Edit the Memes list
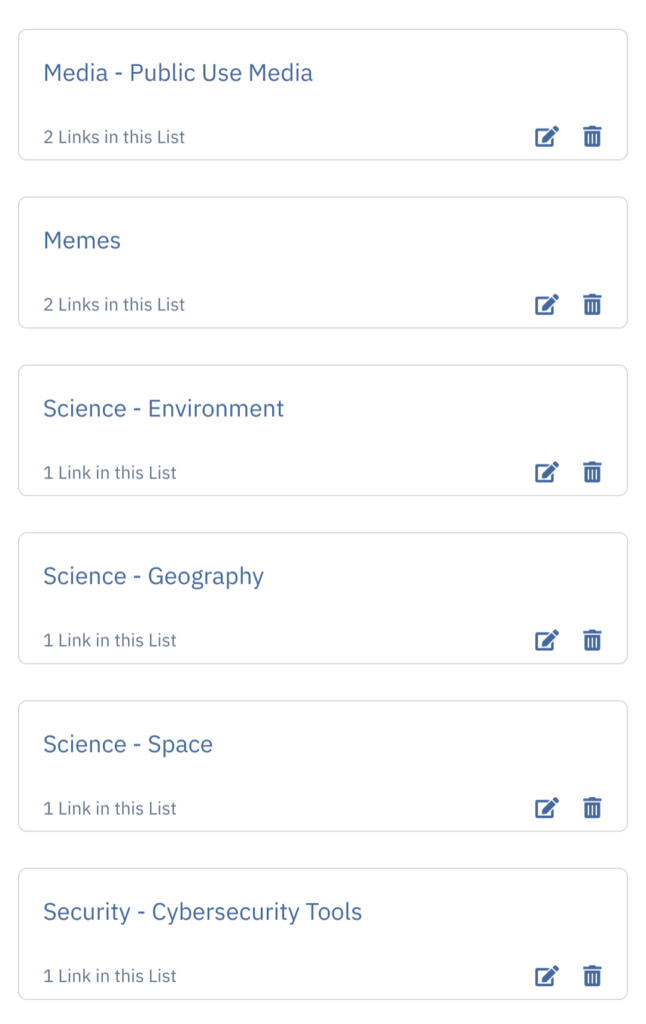Image resolution: width=646 pixels, height=1024 pixels. tap(546, 305)
